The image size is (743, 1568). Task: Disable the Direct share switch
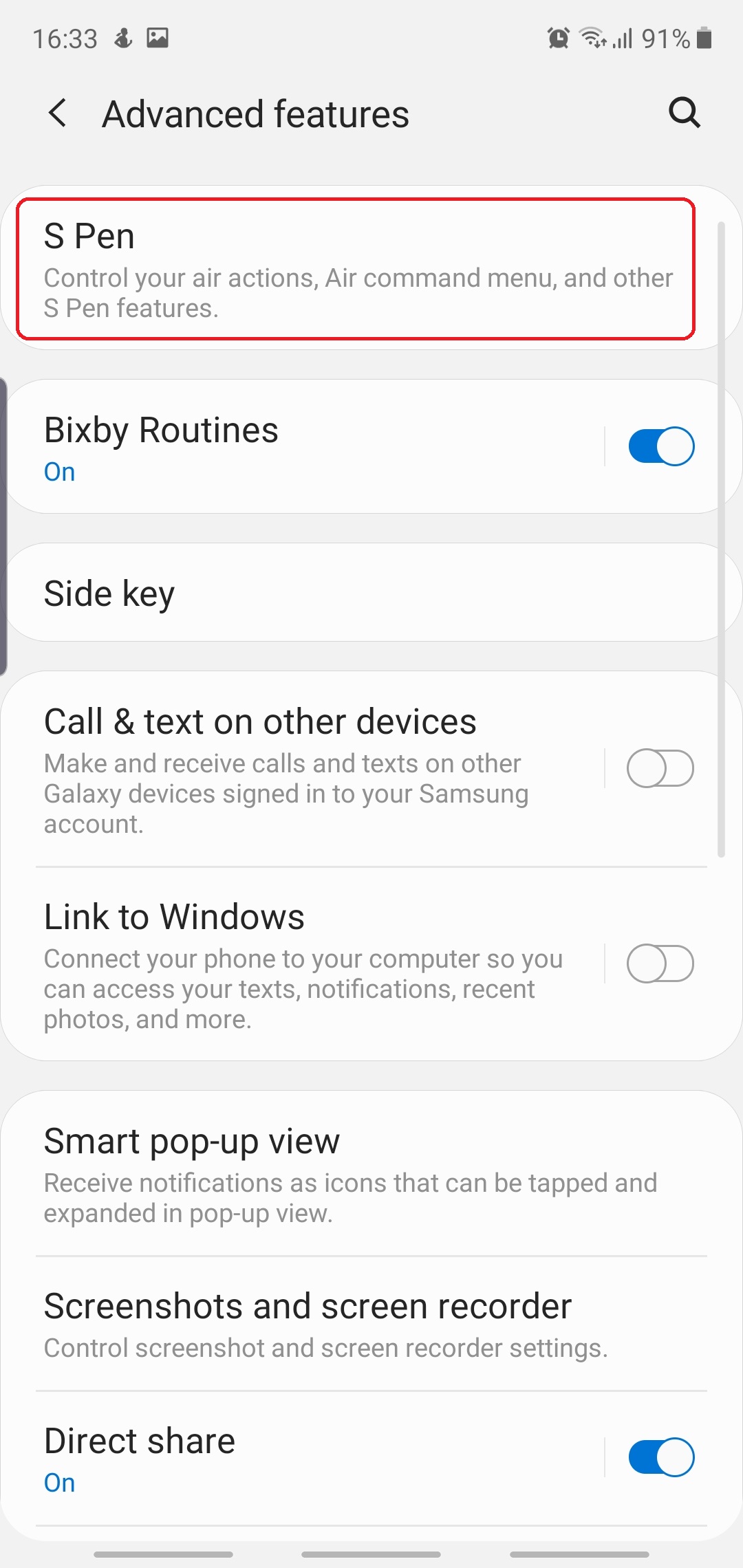[660, 1457]
